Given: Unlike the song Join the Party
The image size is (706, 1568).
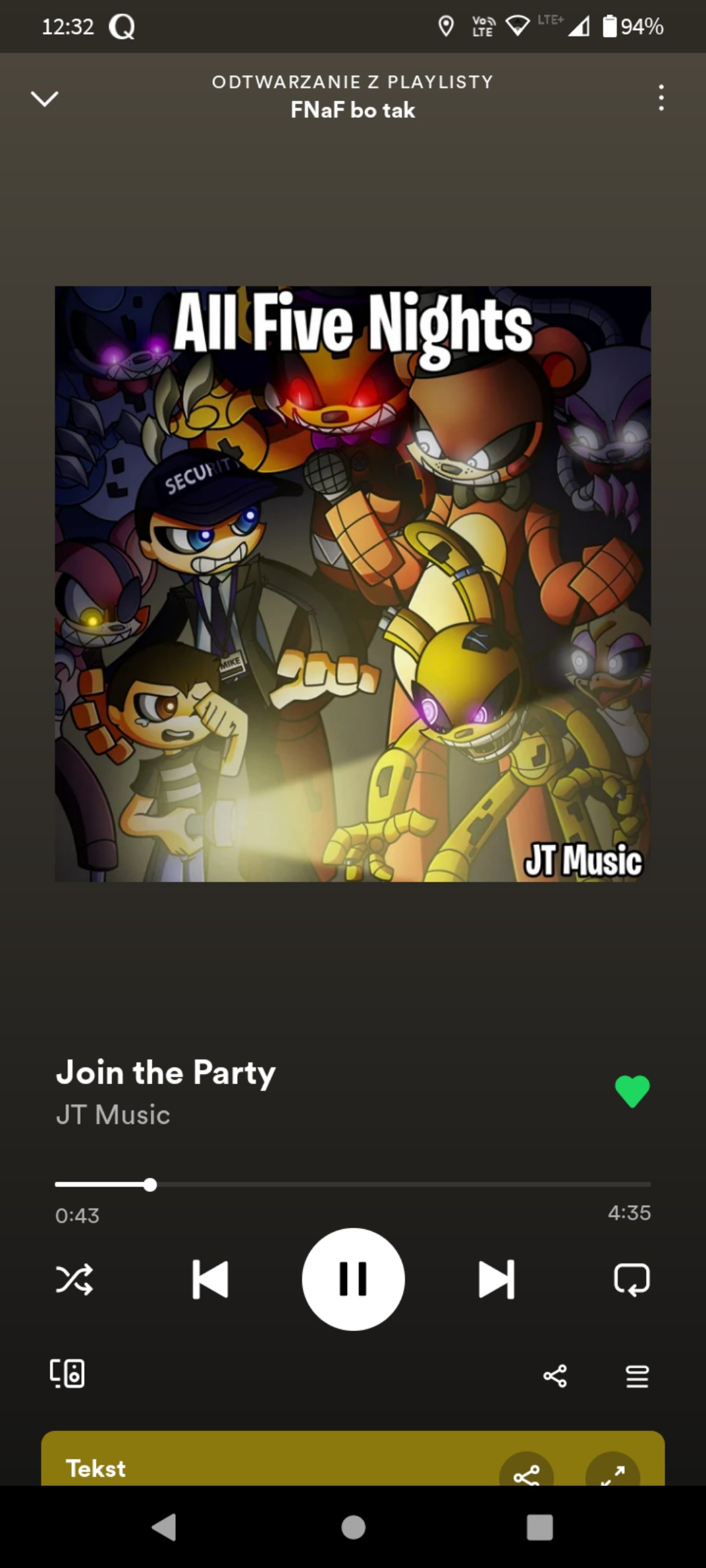Looking at the screenshot, I should tap(631, 1092).
